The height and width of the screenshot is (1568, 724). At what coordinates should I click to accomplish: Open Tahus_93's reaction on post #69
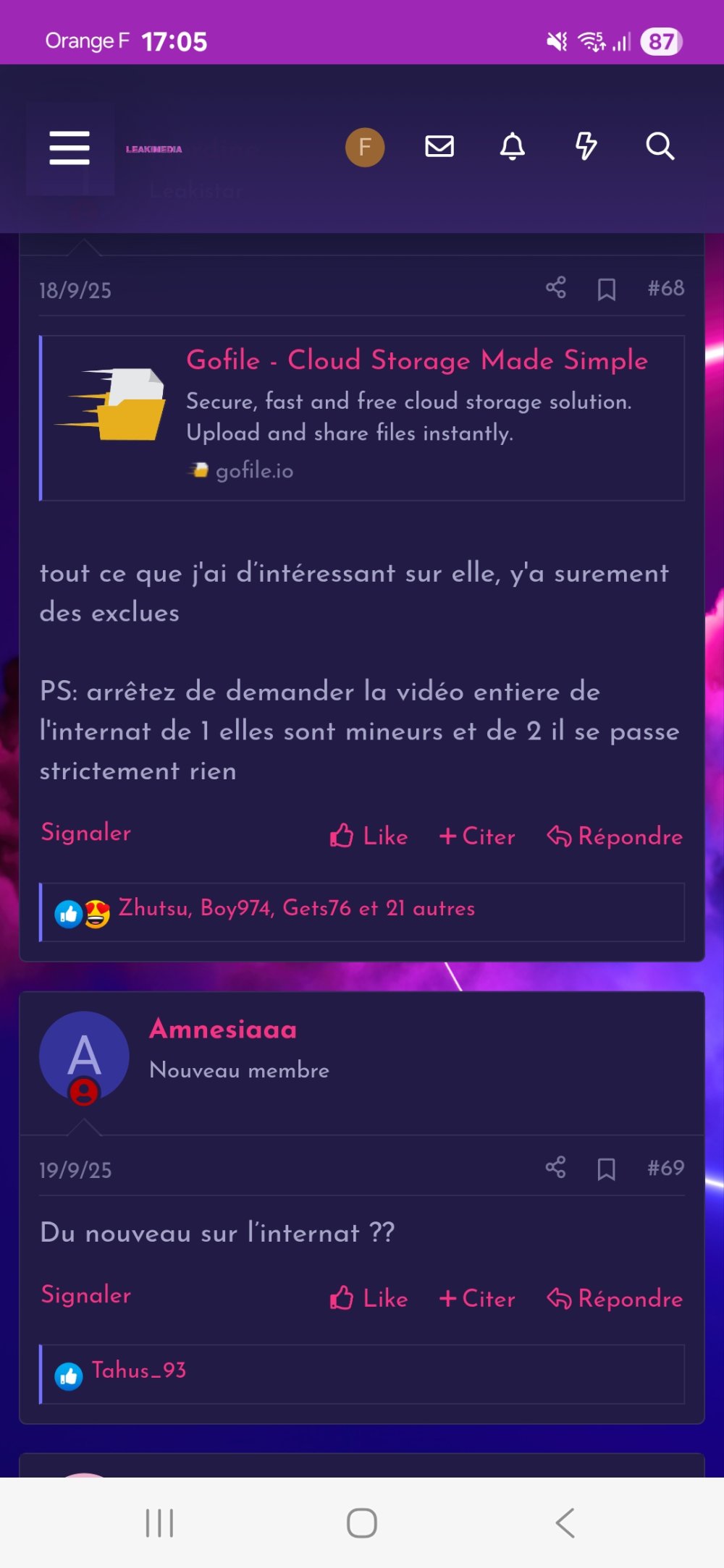(x=139, y=1371)
